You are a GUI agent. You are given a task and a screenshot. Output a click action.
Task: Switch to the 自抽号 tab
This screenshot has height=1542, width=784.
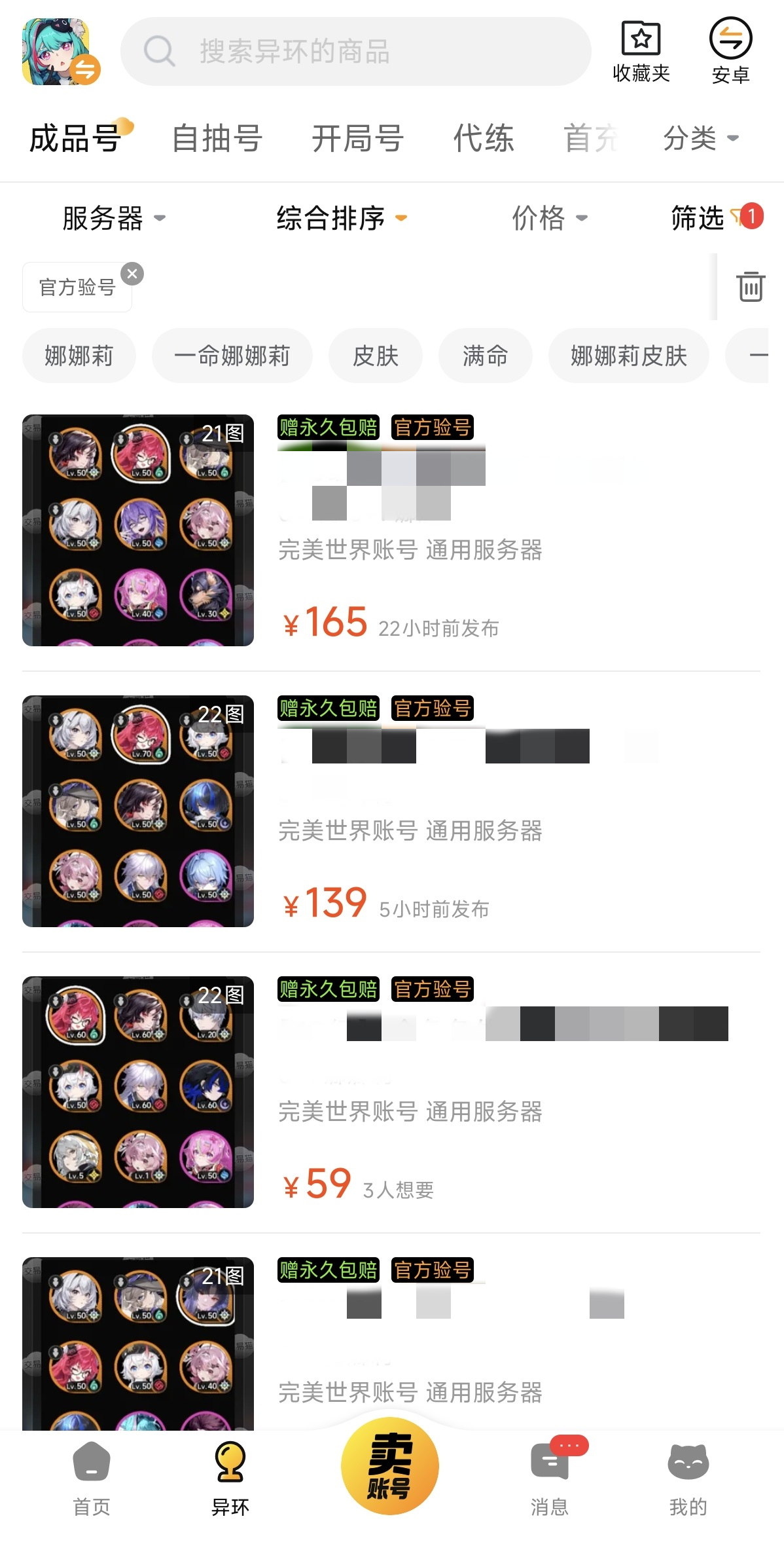pyautogui.click(x=217, y=139)
